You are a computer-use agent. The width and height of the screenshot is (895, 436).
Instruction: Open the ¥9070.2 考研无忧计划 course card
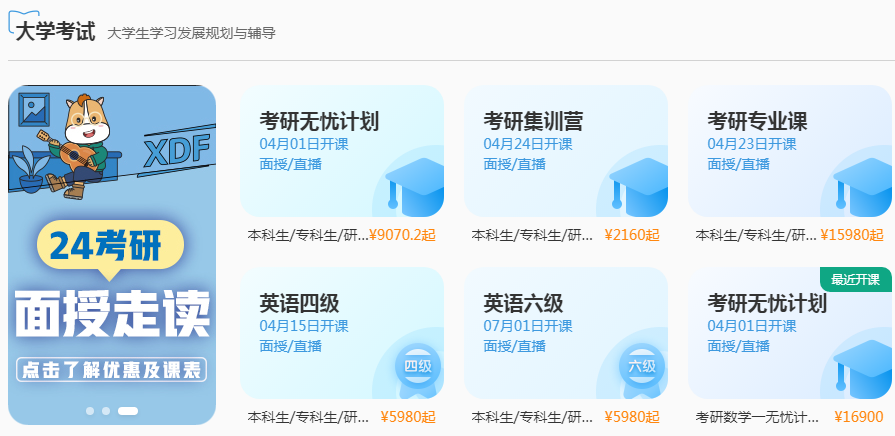tap(341, 151)
